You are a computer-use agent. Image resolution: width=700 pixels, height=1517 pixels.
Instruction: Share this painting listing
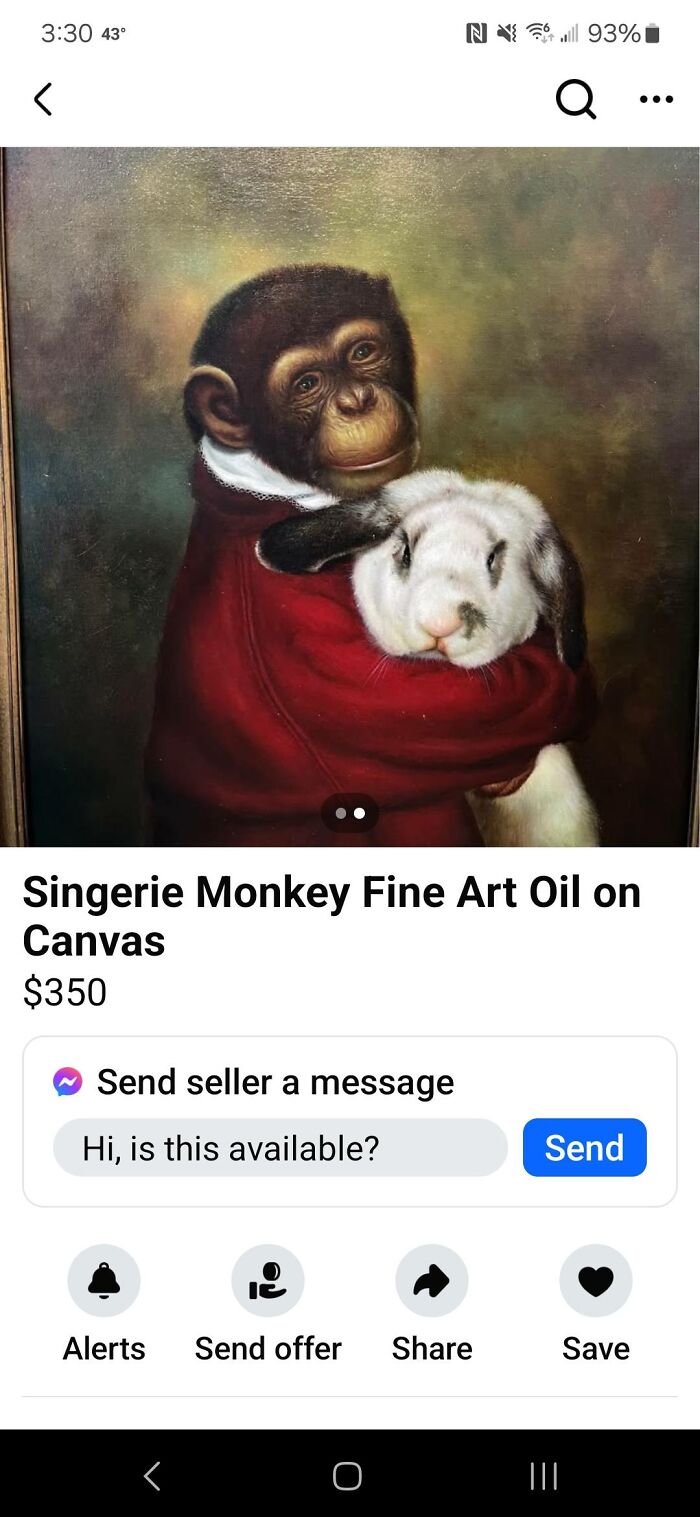432,1280
